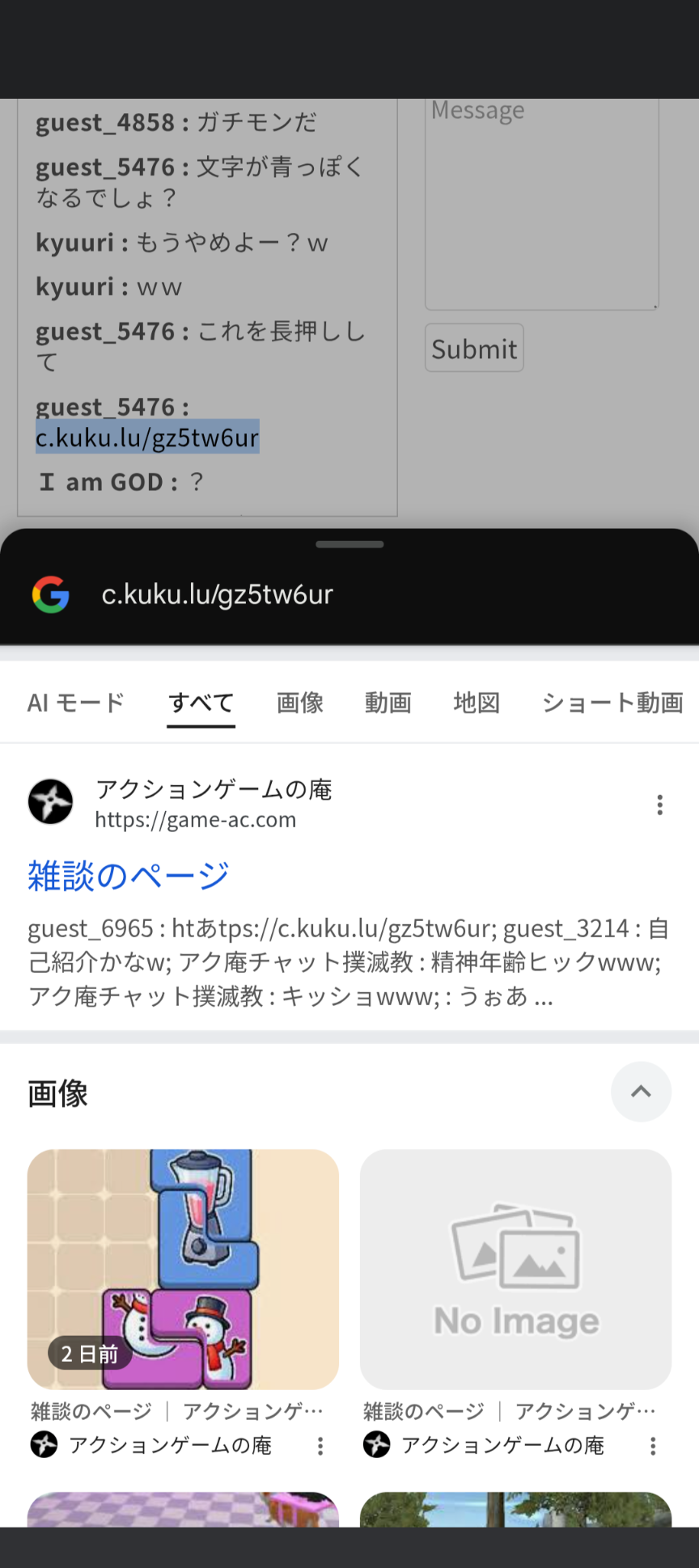Open more options under the No Image tile
Image resolution: width=699 pixels, height=1568 pixels.
[653, 1446]
